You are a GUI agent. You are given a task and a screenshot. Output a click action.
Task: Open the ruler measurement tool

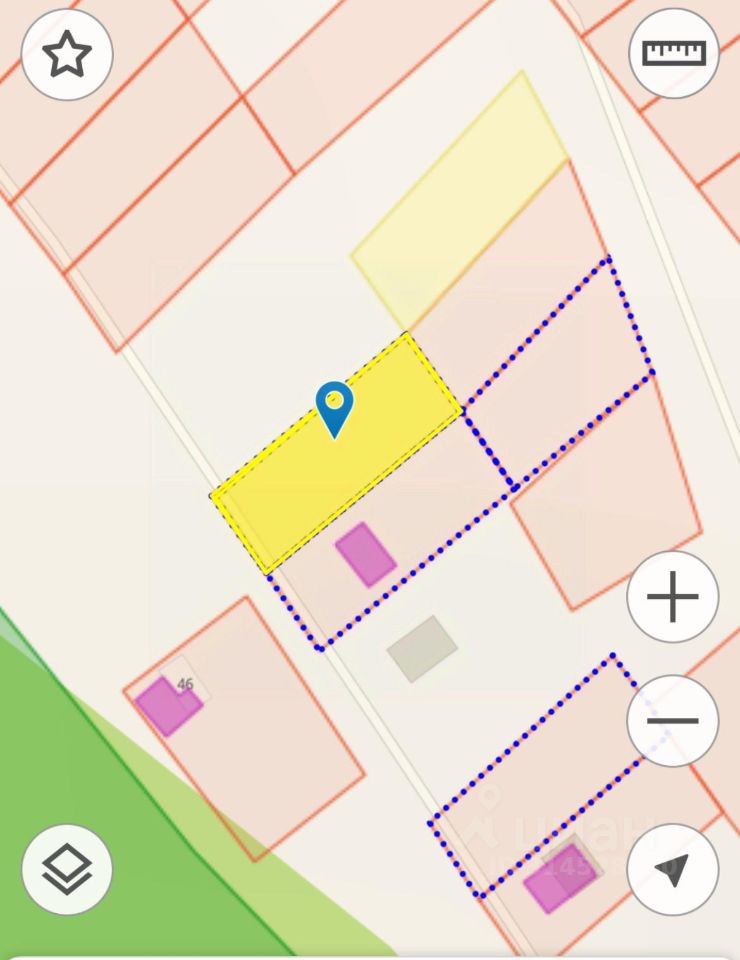click(674, 53)
